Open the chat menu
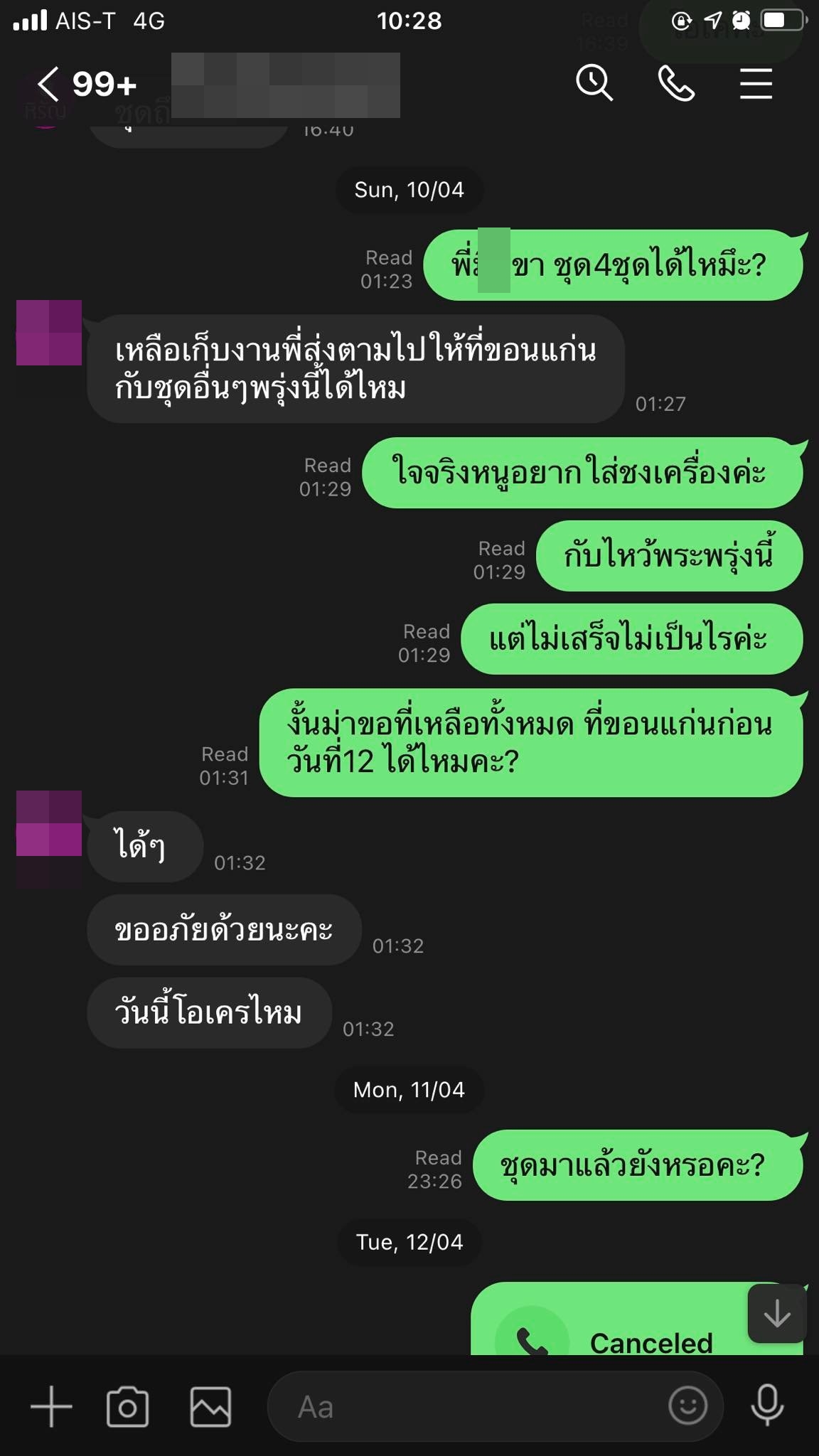Image resolution: width=819 pixels, height=1456 pixels. point(756,84)
